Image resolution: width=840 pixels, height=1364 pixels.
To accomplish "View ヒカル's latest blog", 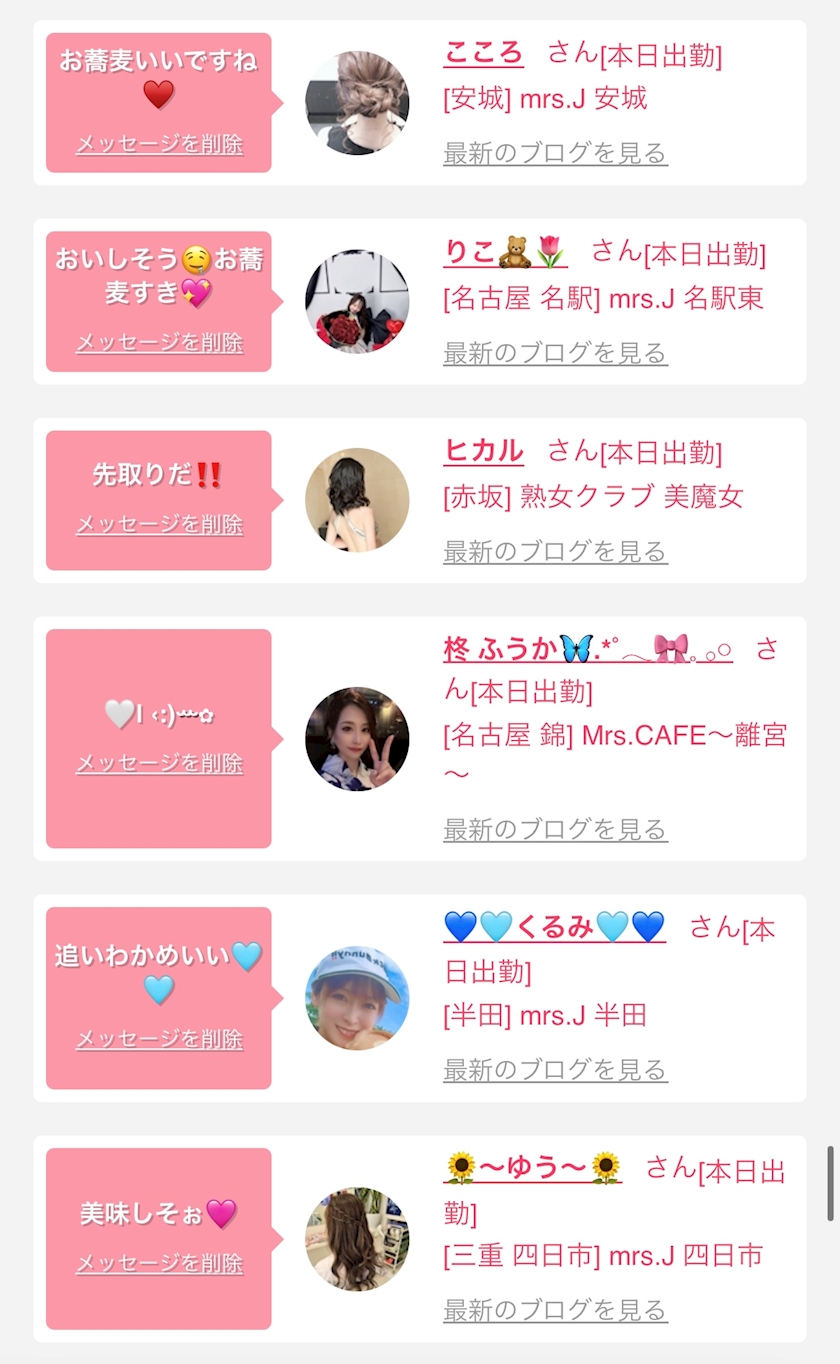I will click(555, 552).
